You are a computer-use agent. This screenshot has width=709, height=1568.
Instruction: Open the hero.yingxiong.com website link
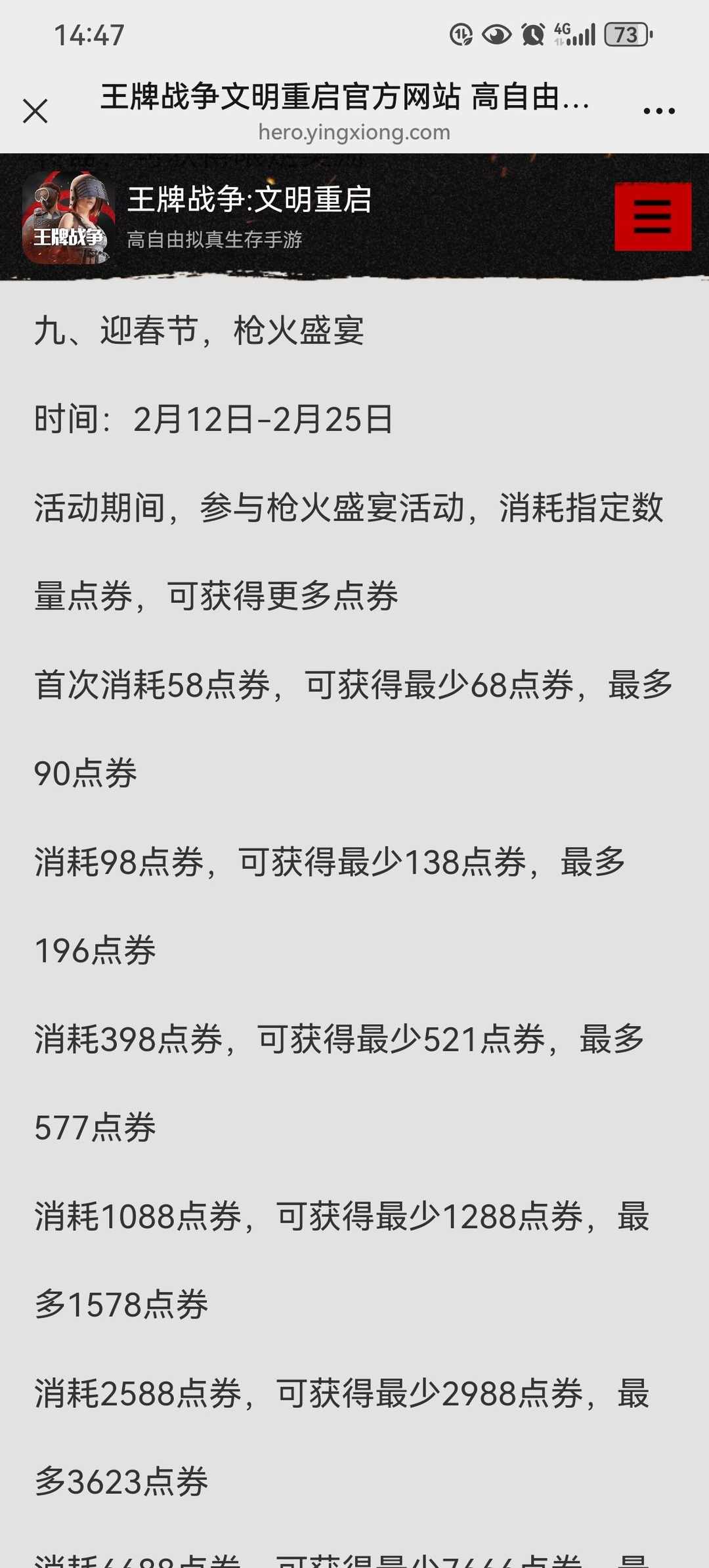click(x=354, y=133)
